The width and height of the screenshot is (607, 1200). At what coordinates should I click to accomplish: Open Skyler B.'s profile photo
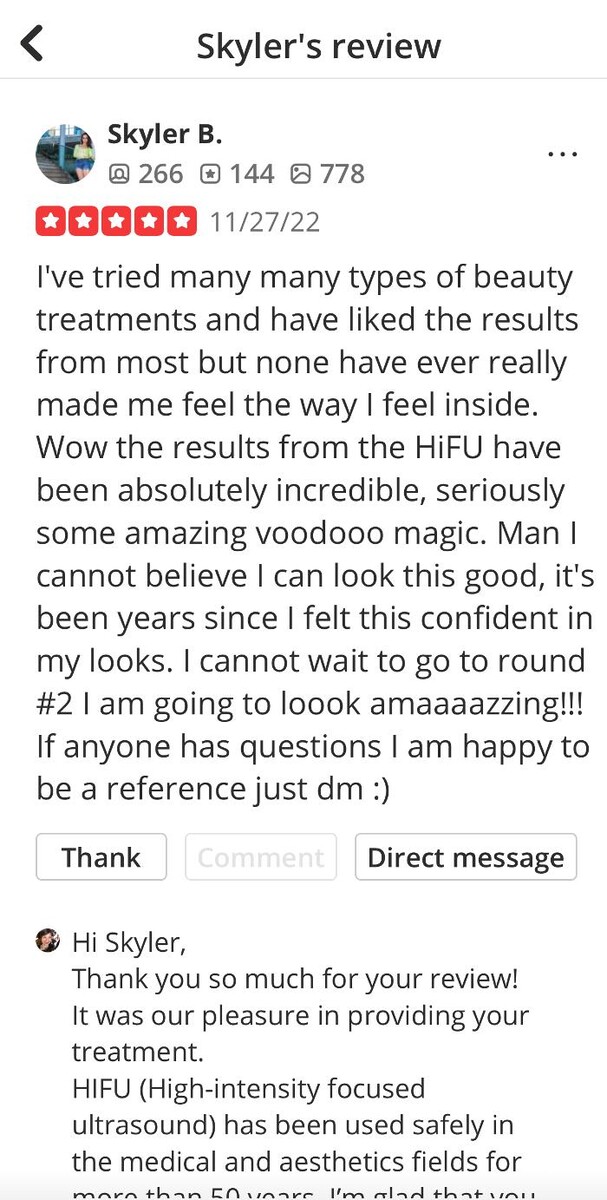click(x=65, y=154)
